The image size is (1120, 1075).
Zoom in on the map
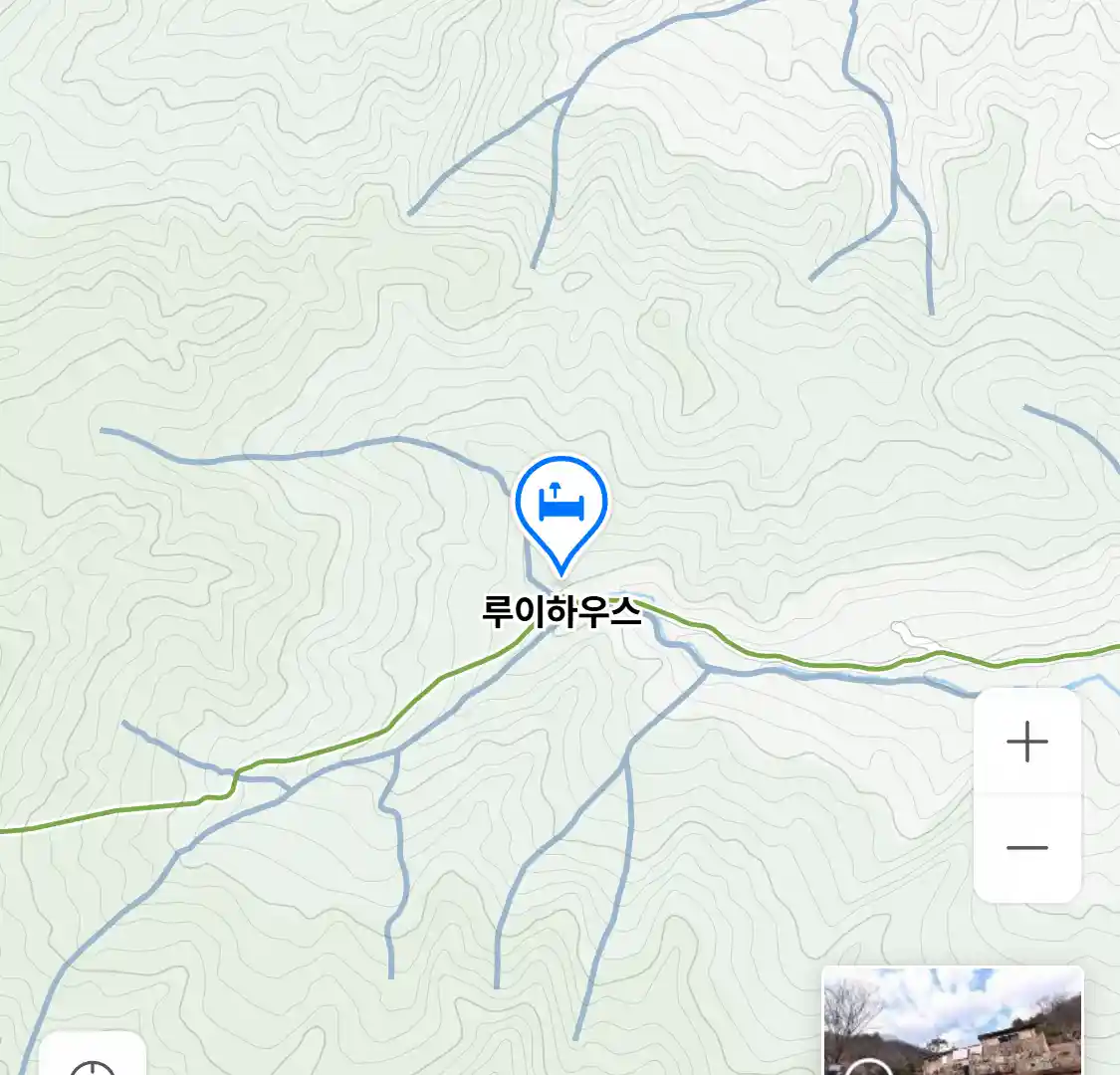1026,742
